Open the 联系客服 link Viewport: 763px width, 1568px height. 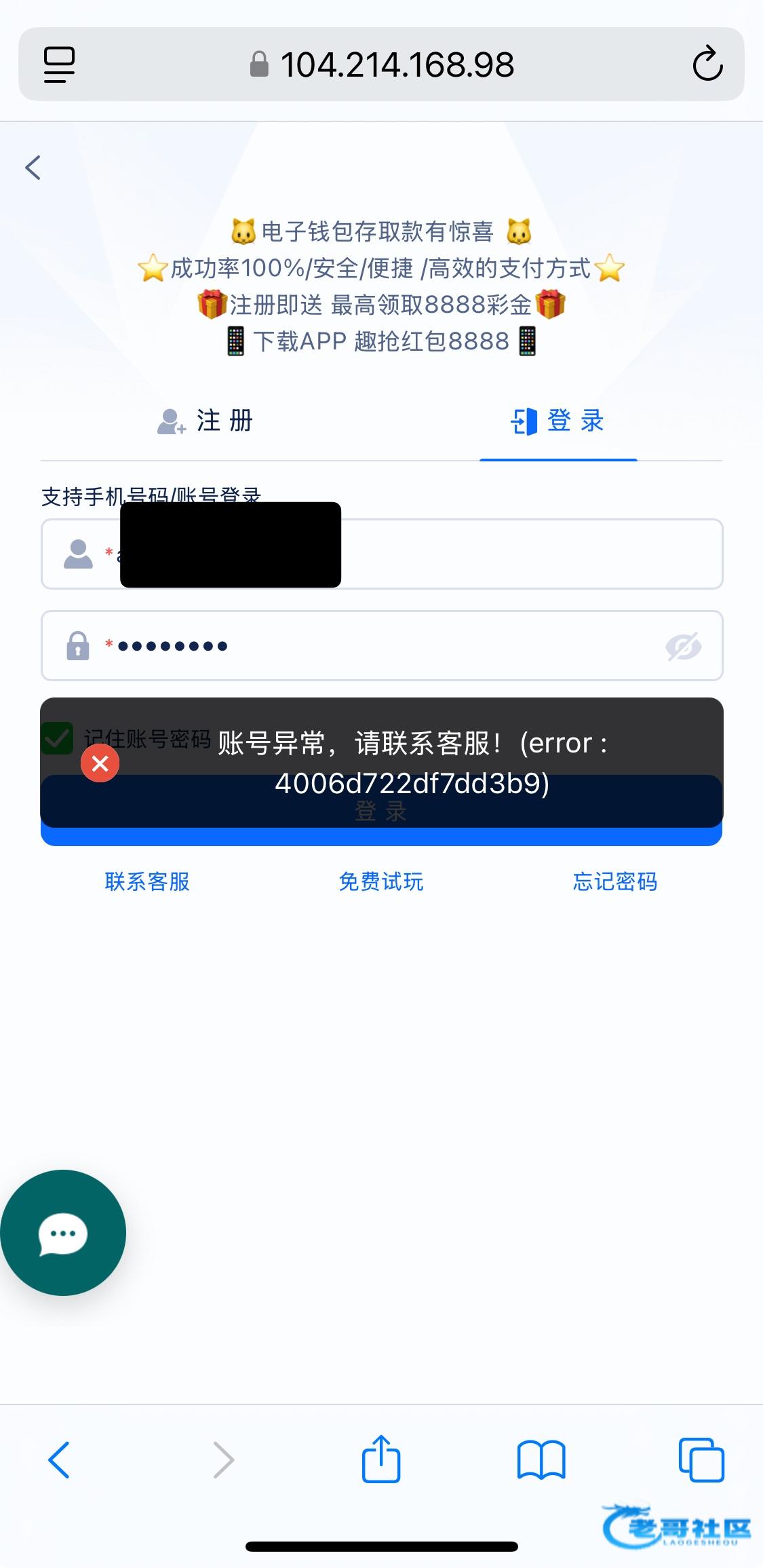pos(147,881)
